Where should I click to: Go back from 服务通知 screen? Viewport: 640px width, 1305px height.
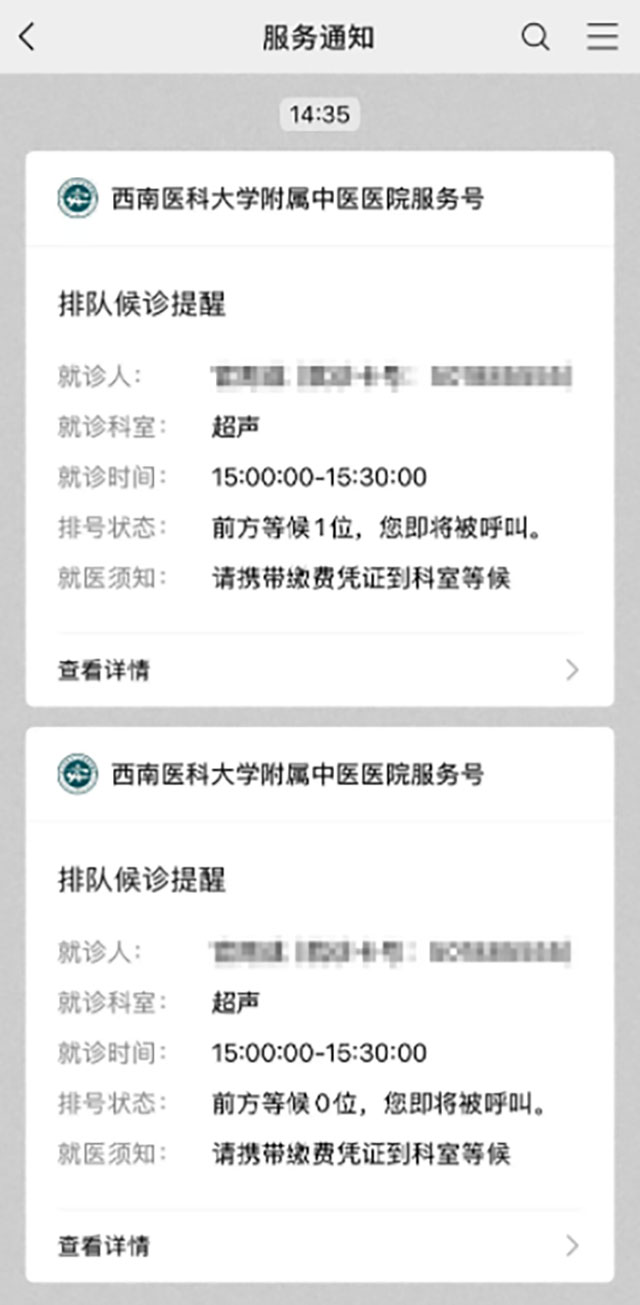[27, 38]
